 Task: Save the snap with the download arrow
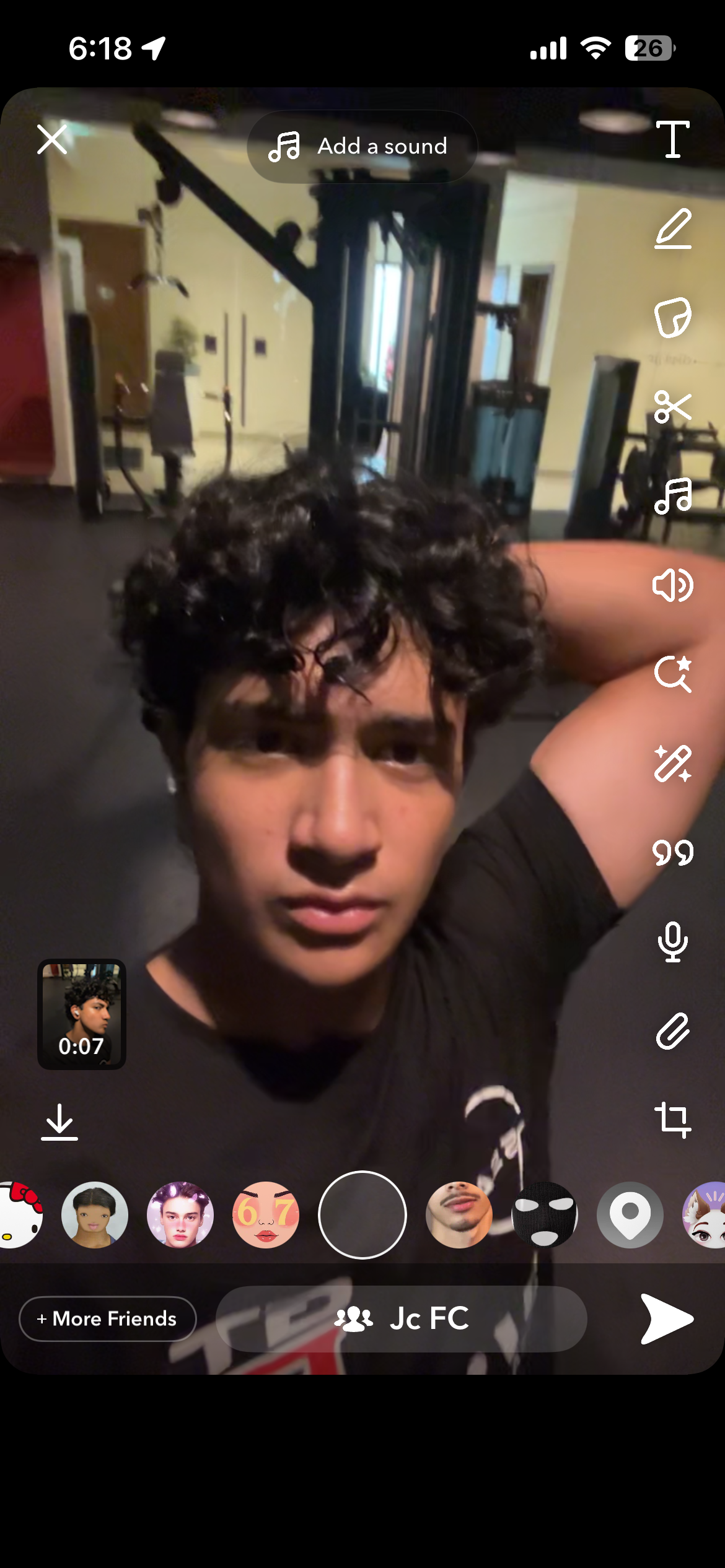pyautogui.click(x=59, y=1122)
